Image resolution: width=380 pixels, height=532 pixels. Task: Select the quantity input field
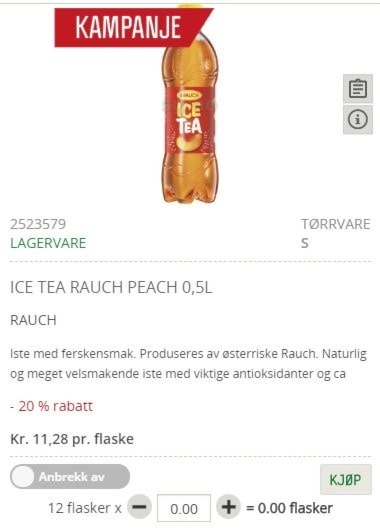pos(184,508)
